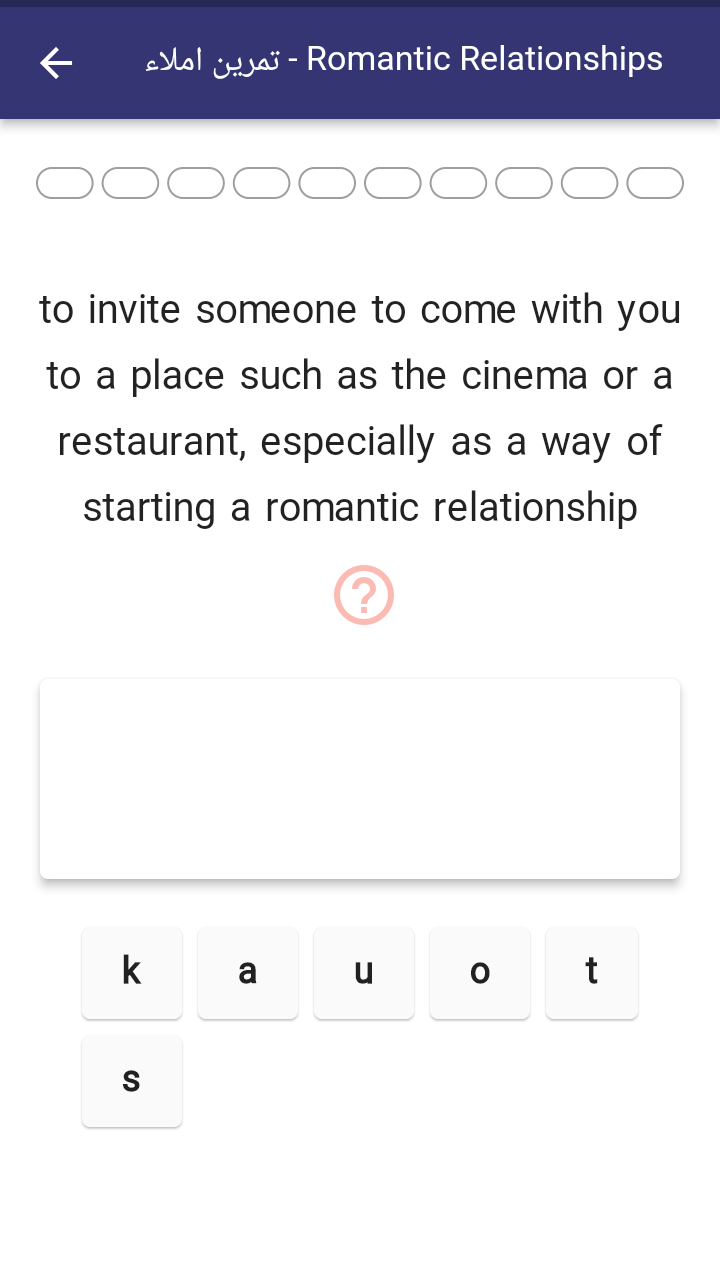The image size is (720, 1280).
Task: Select the letter k tile
Action: pos(132,972)
